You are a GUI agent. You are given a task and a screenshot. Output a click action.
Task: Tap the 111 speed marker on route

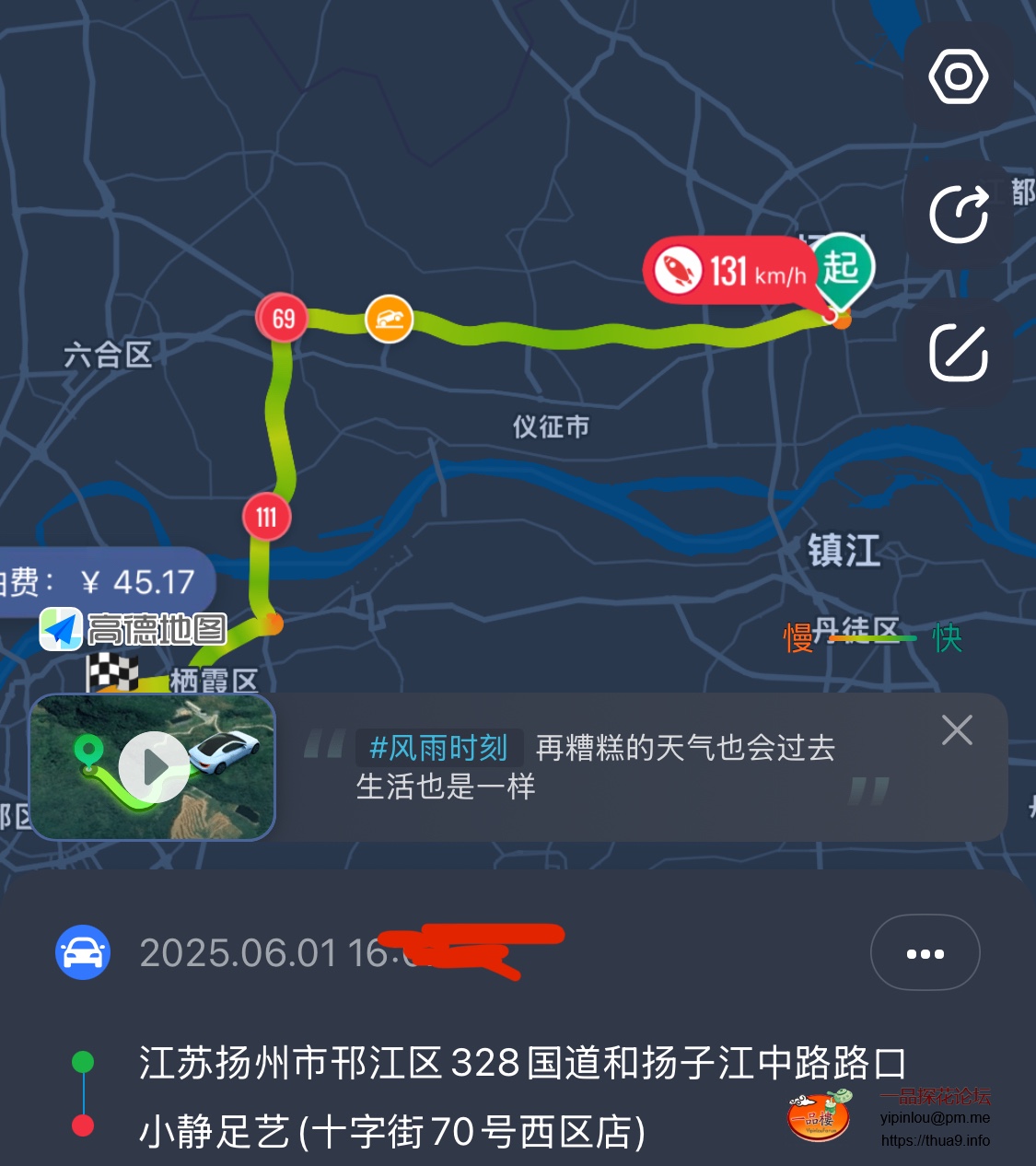pos(267,517)
